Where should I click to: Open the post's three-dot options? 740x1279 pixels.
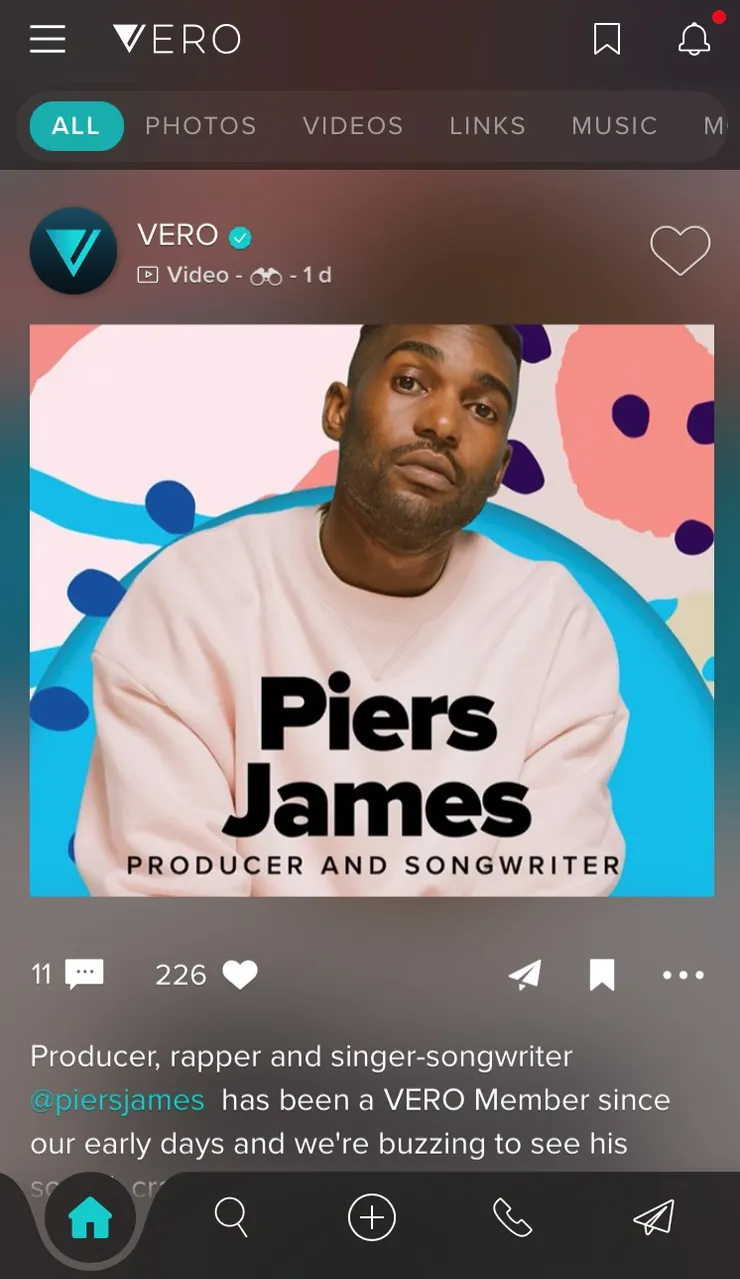[x=683, y=974]
